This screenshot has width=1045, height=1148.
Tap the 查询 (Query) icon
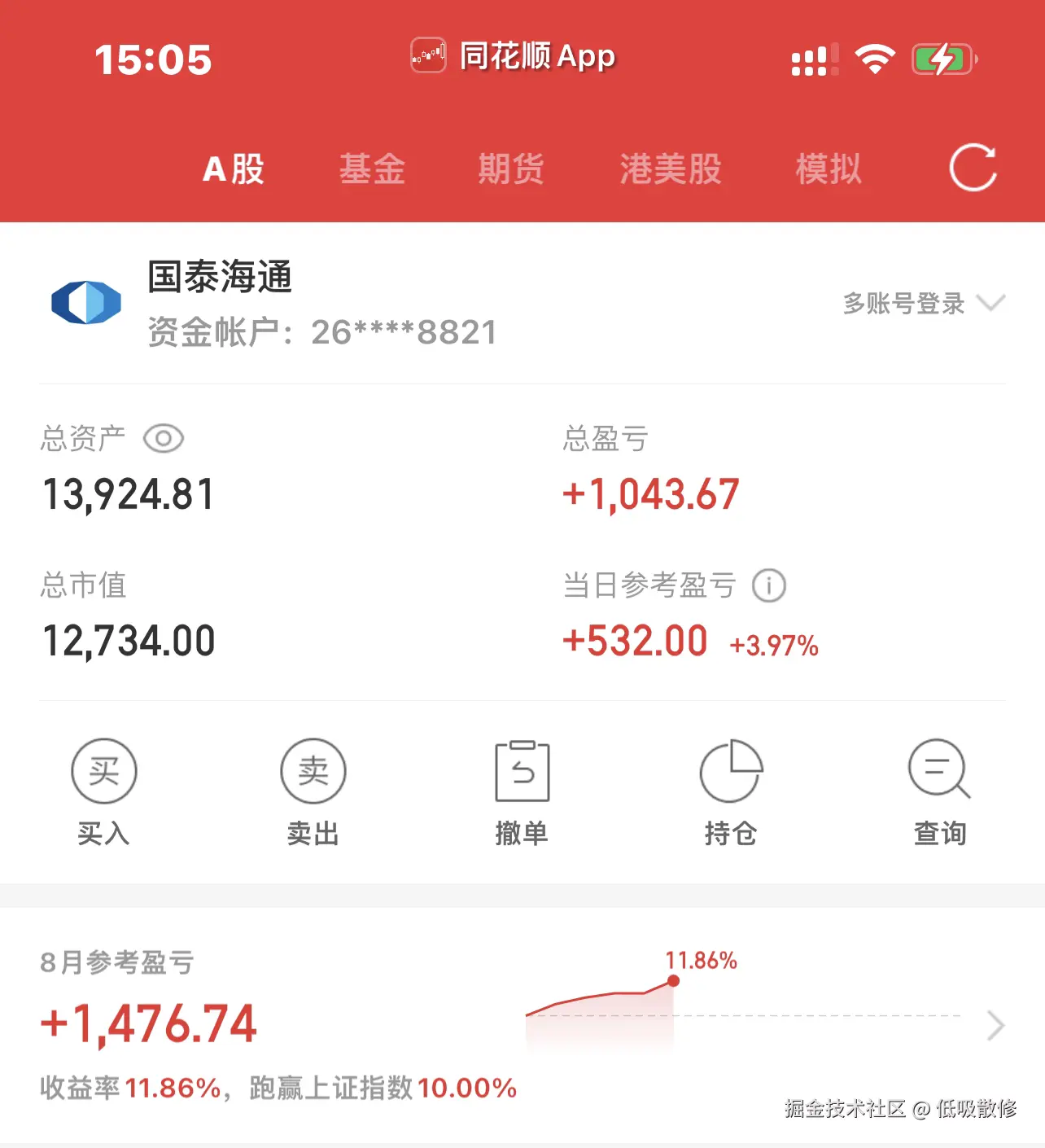pyautogui.click(x=940, y=771)
